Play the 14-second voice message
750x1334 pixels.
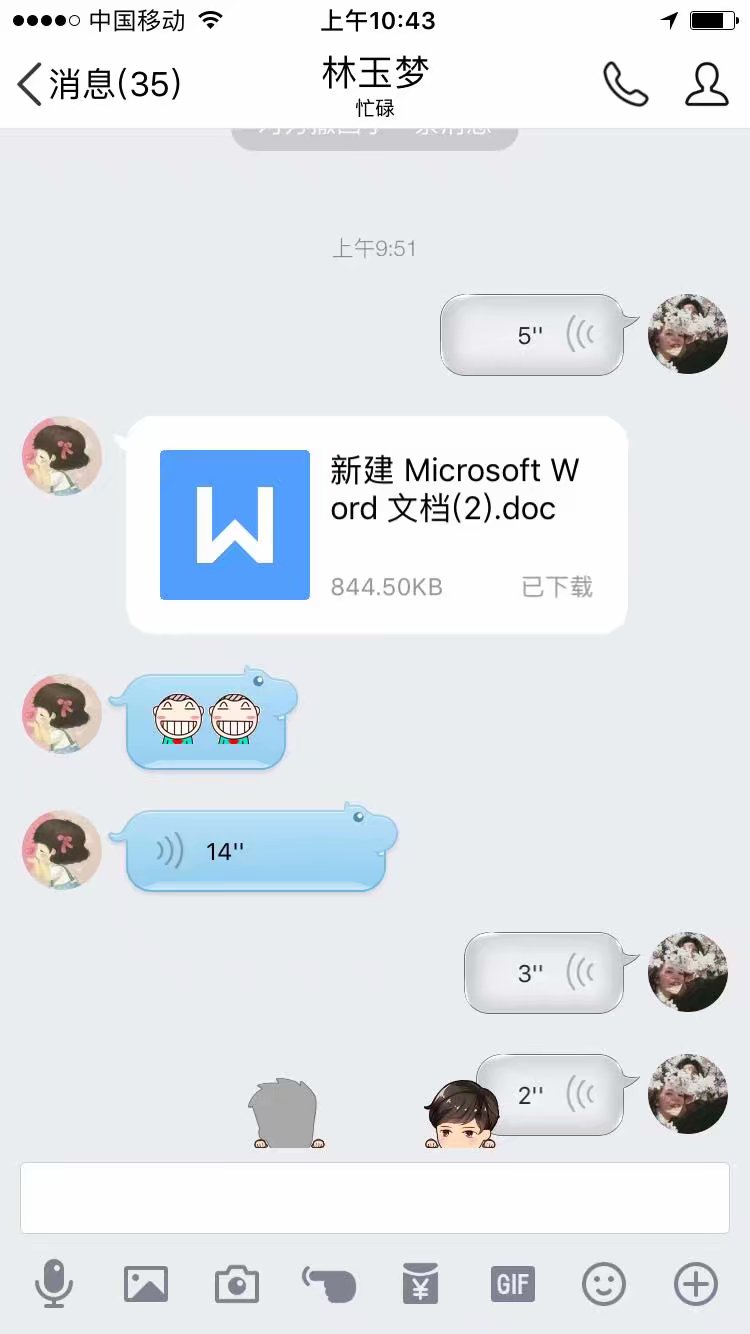255,852
